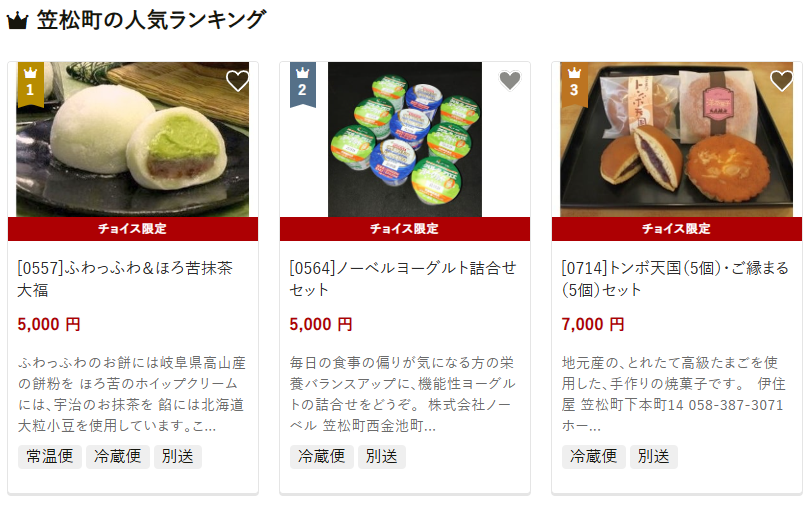Select the 冷蔵便 tag under the yogurt set
Screen dimensions: 811x505
click(321, 457)
